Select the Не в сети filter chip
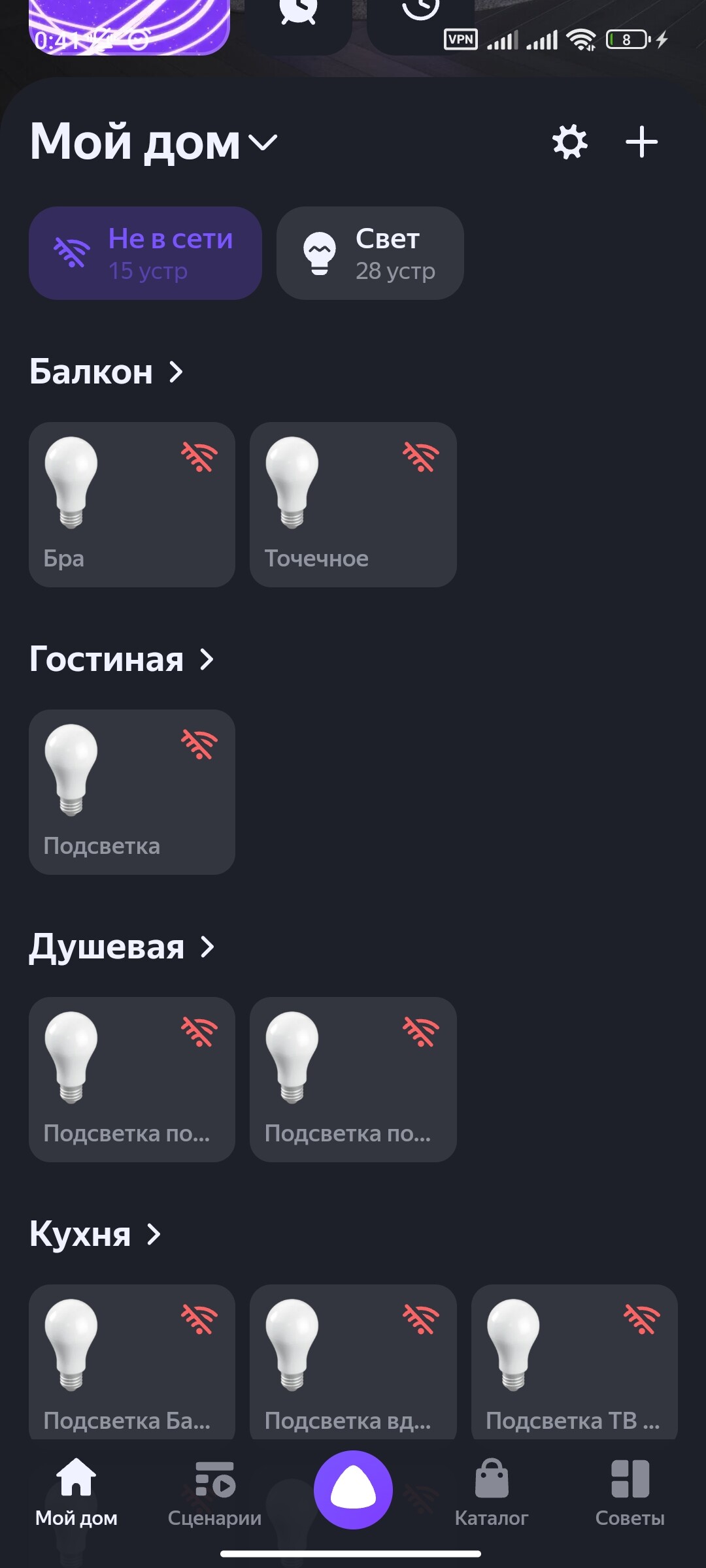The image size is (706, 1568). 145,253
